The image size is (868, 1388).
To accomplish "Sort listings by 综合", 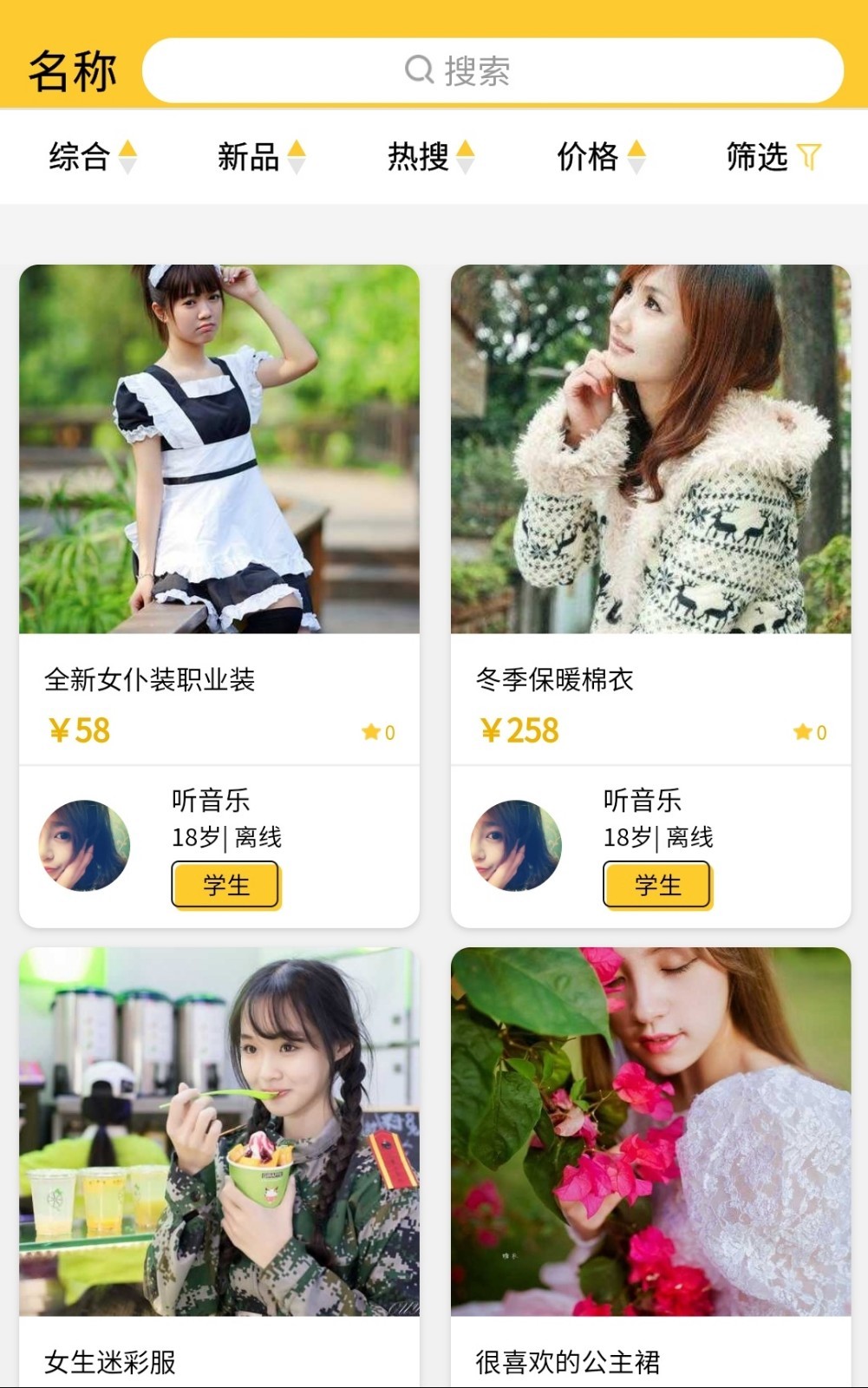I will [91, 157].
